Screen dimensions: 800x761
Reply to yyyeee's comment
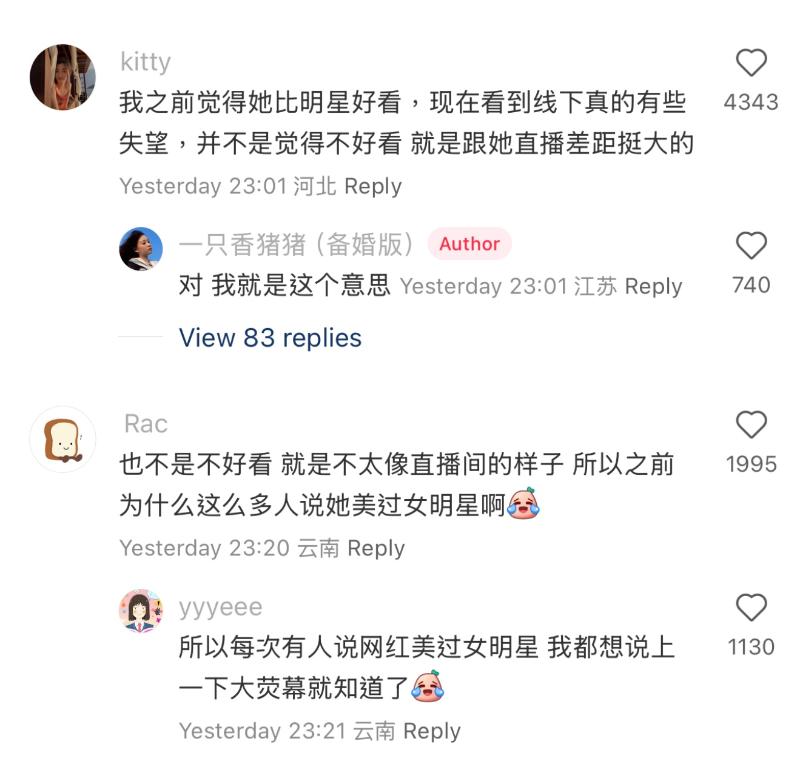click(432, 731)
